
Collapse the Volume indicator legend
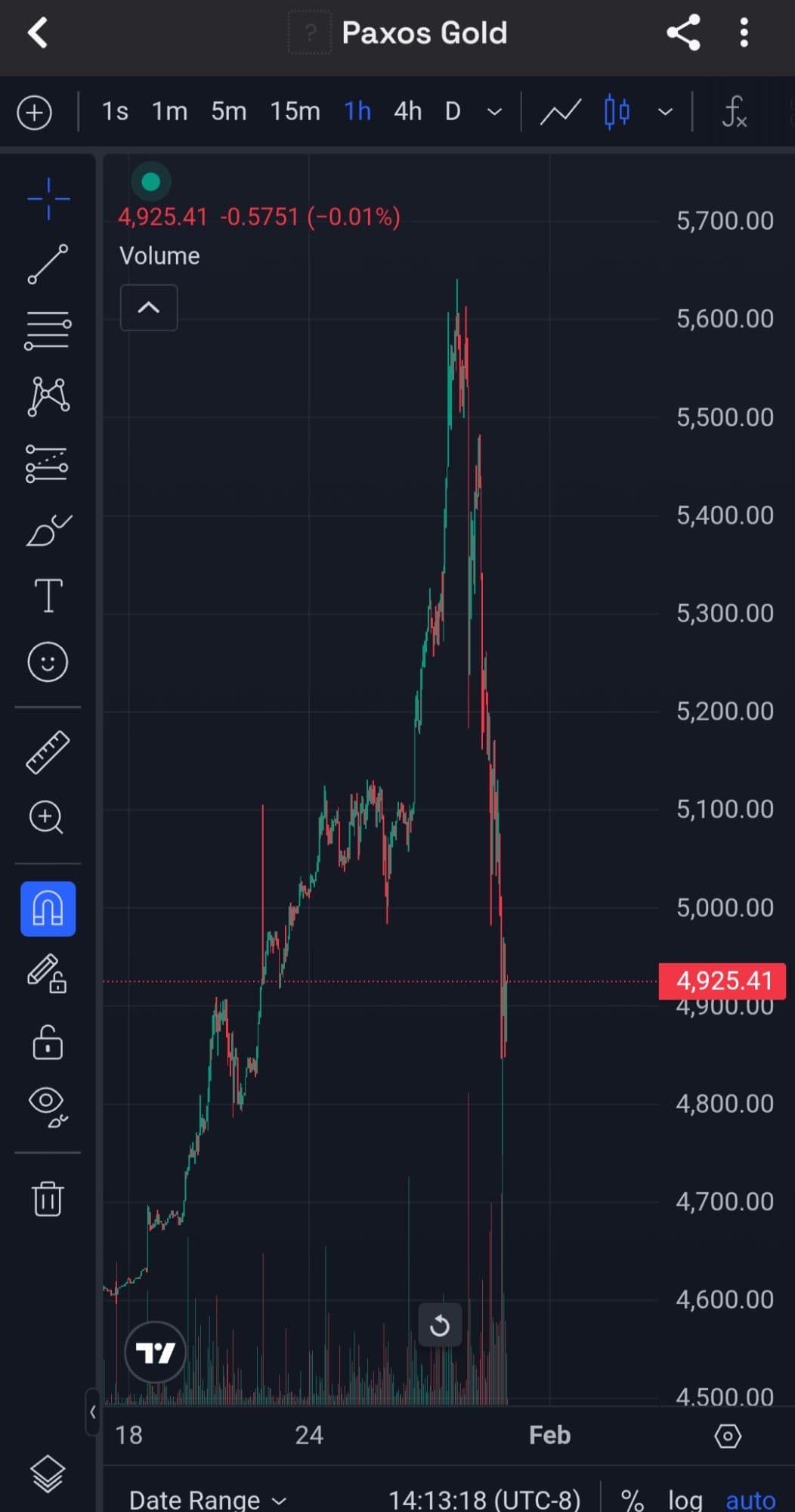(x=149, y=308)
